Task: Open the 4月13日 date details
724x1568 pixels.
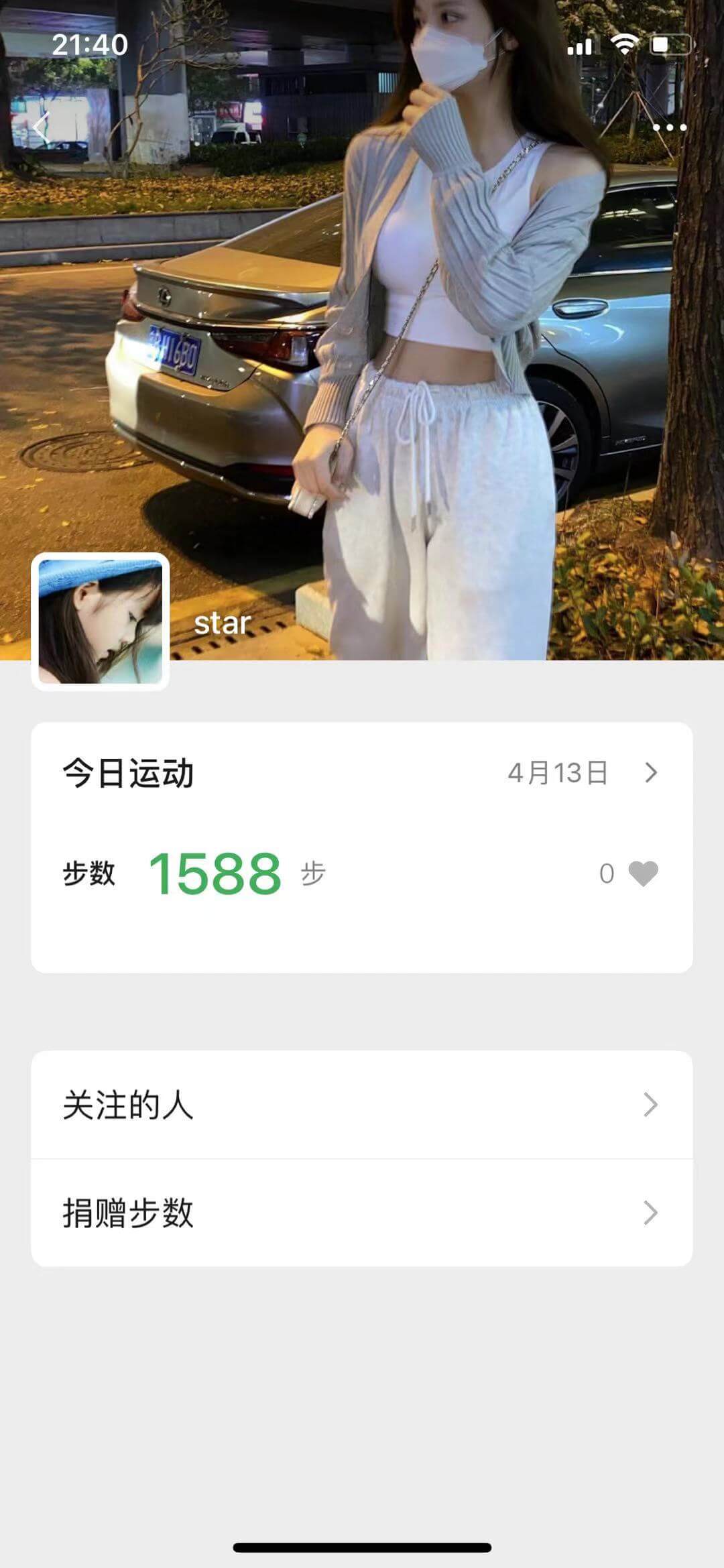Action: [x=581, y=773]
